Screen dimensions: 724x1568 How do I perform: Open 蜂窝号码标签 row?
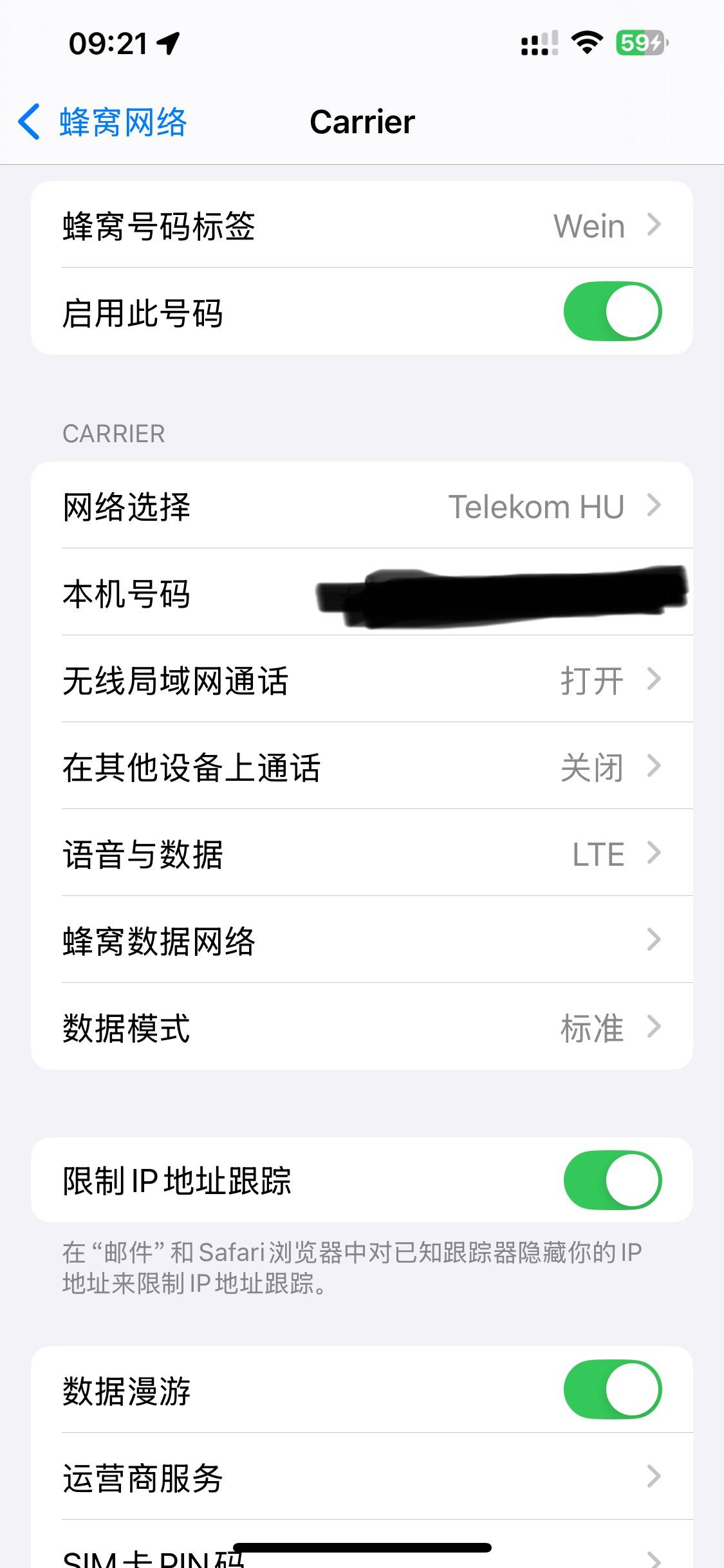click(362, 226)
